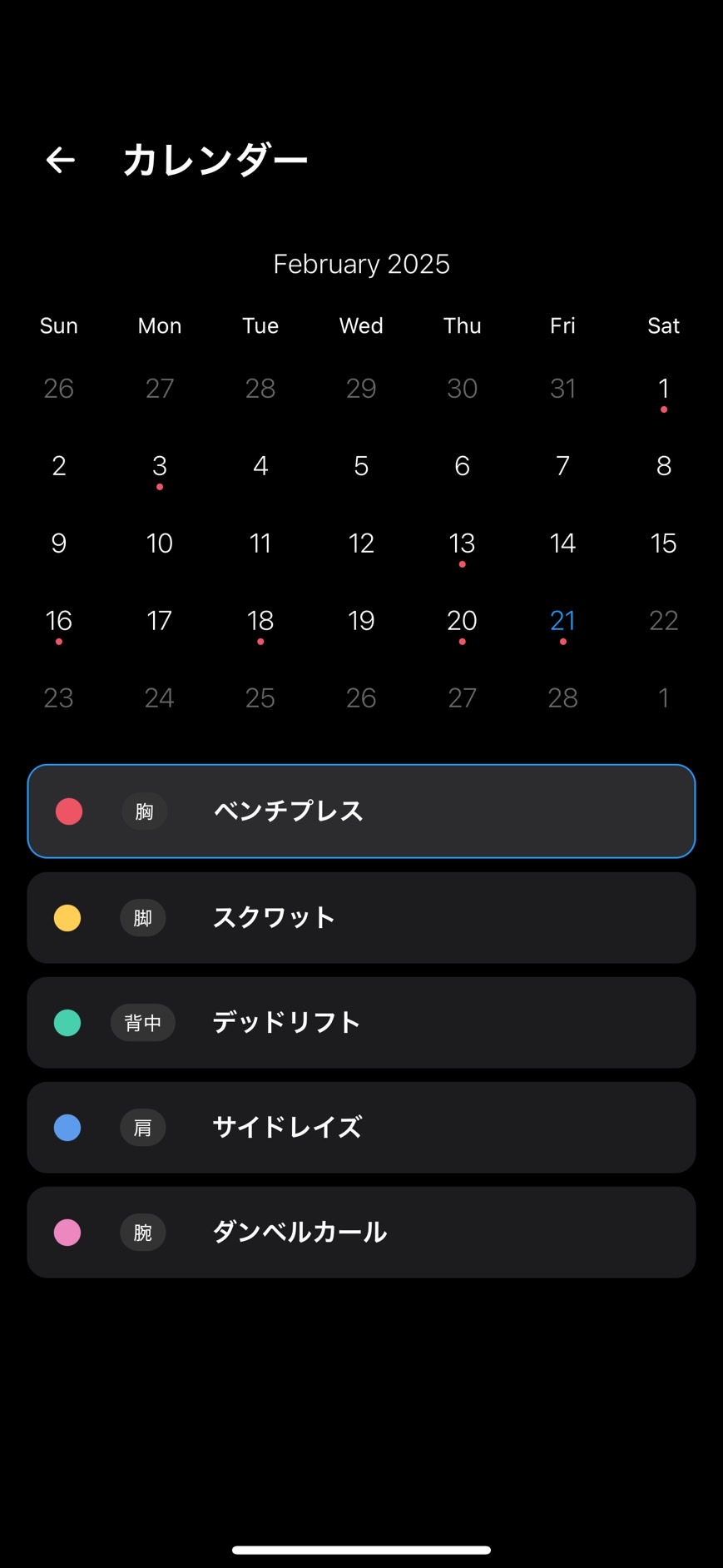Click the February 2025 month heading
This screenshot has width=723, height=1568.
(361, 263)
